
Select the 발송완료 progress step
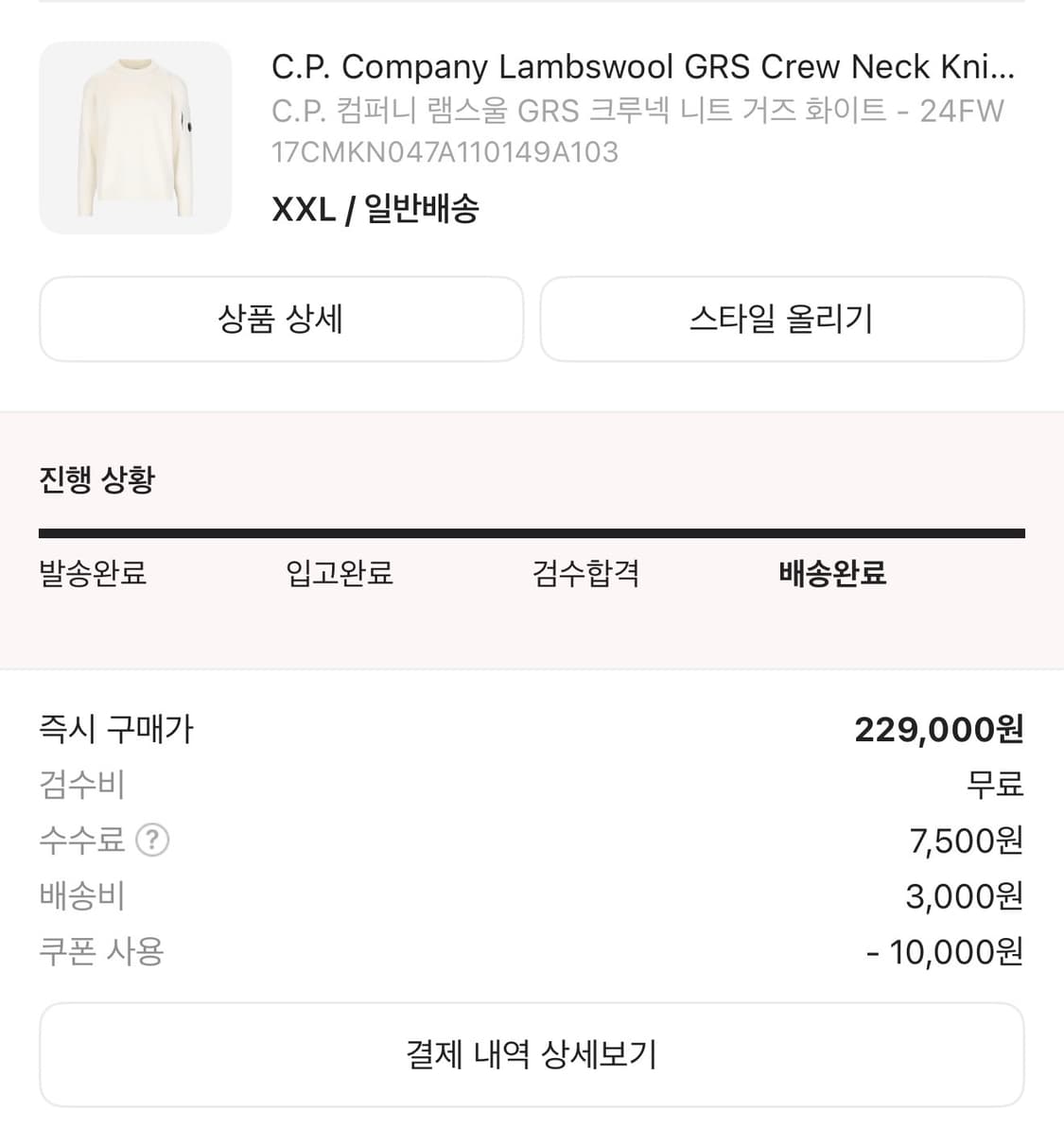tap(91, 574)
